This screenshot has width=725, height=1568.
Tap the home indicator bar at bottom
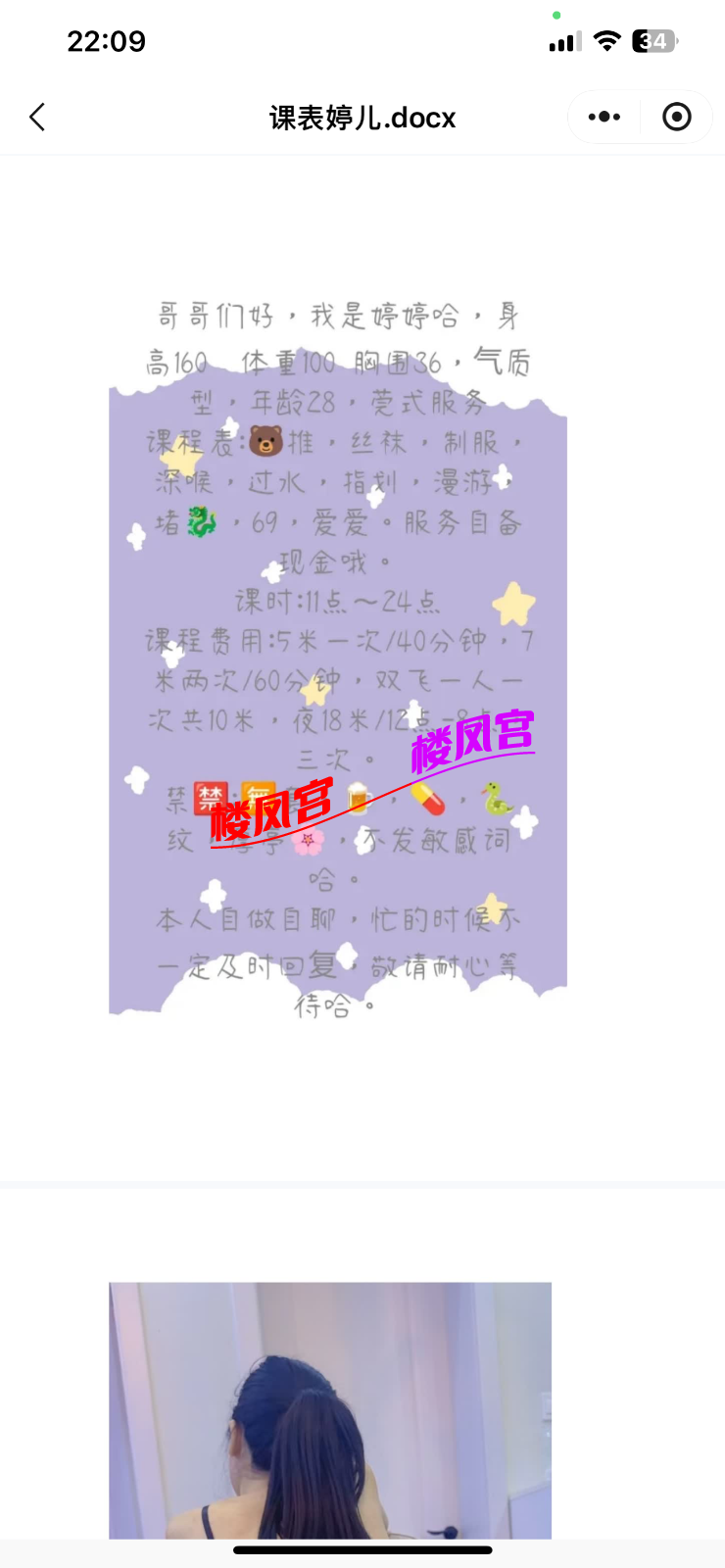point(362,1551)
